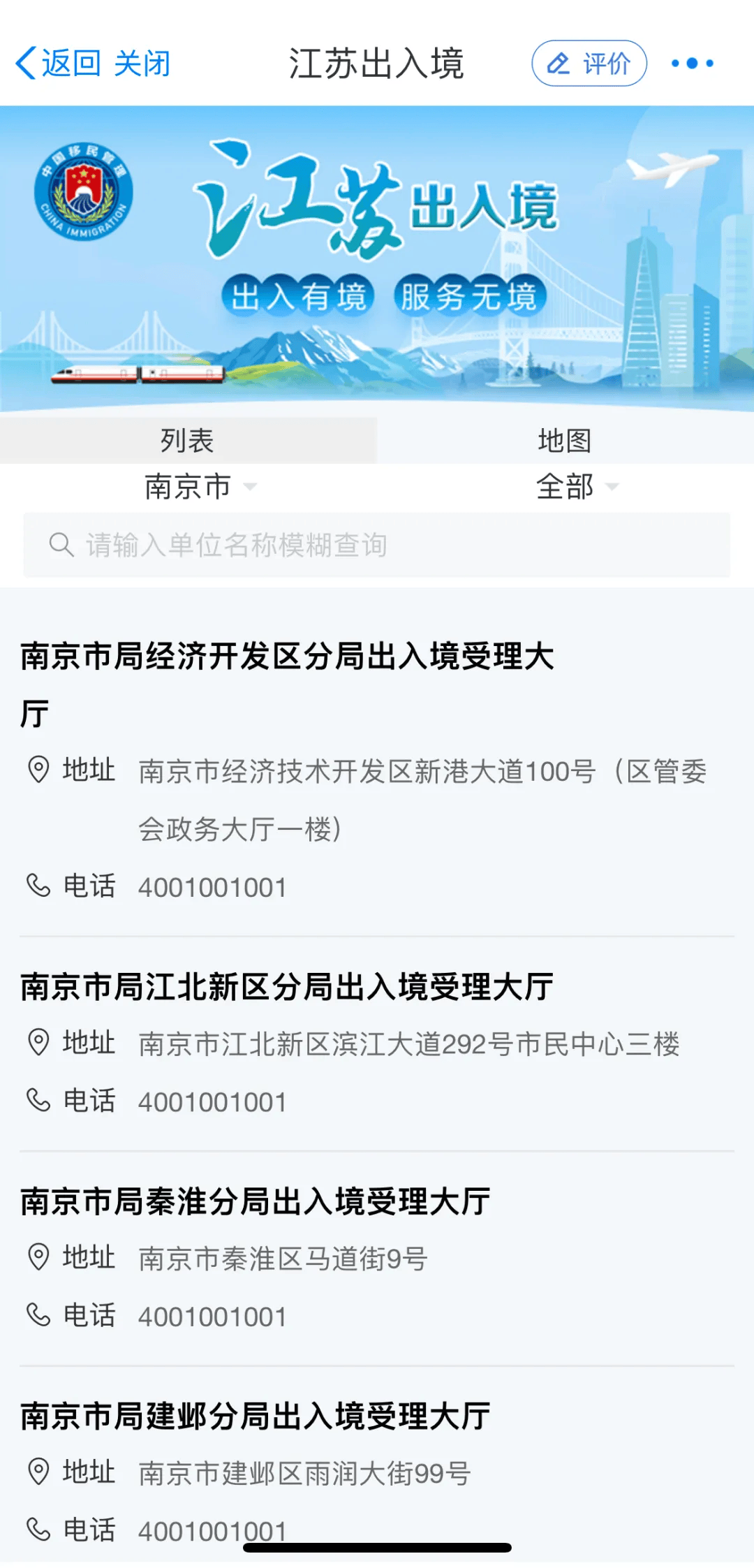Image resolution: width=754 pixels, height=1568 pixels.
Task: Open 江北新区分局出入境受理大厅 entry
Action: tap(287, 987)
